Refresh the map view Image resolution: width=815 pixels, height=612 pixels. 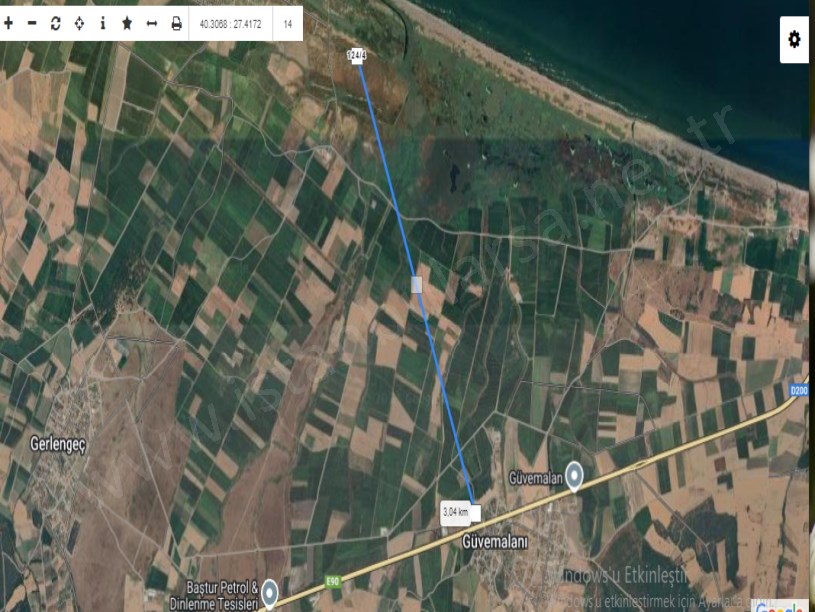click(x=55, y=22)
